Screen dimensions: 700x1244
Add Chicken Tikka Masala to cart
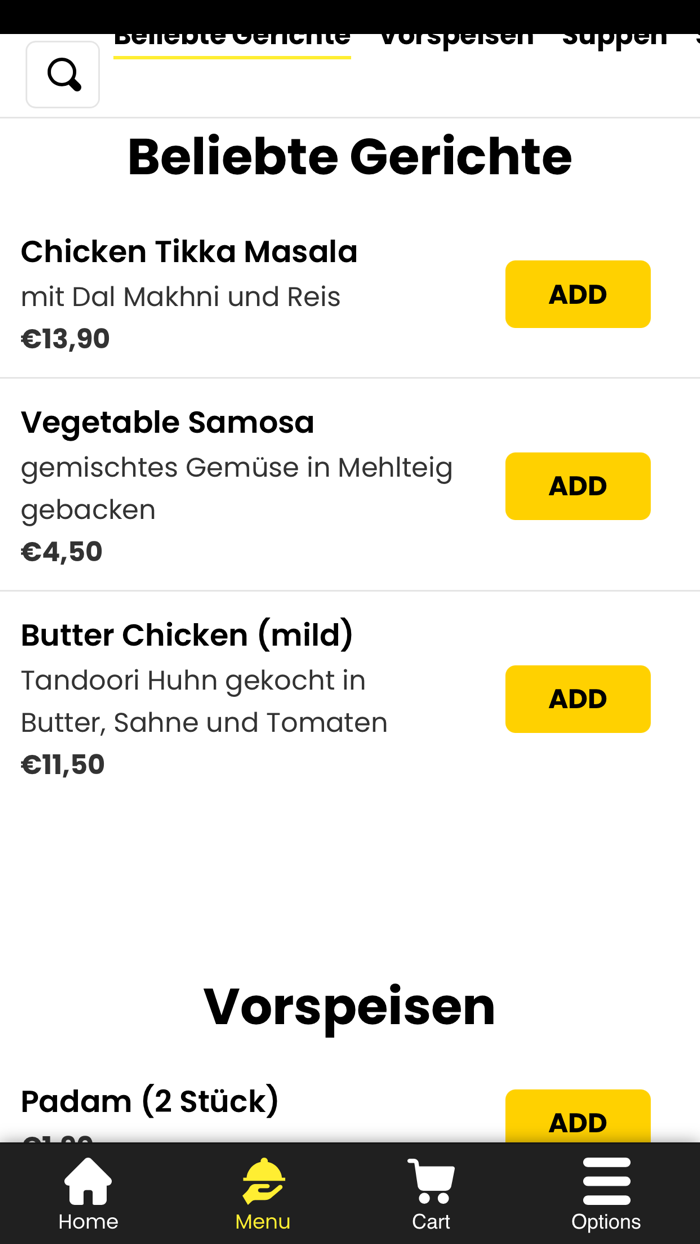click(577, 294)
